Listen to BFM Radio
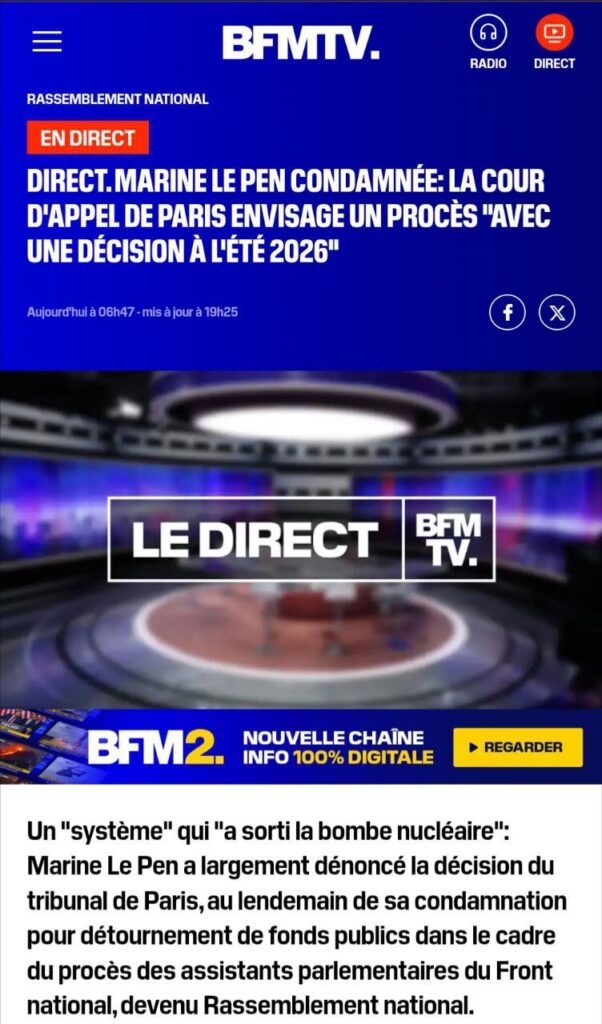 pyautogui.click(x=488, y=43)
